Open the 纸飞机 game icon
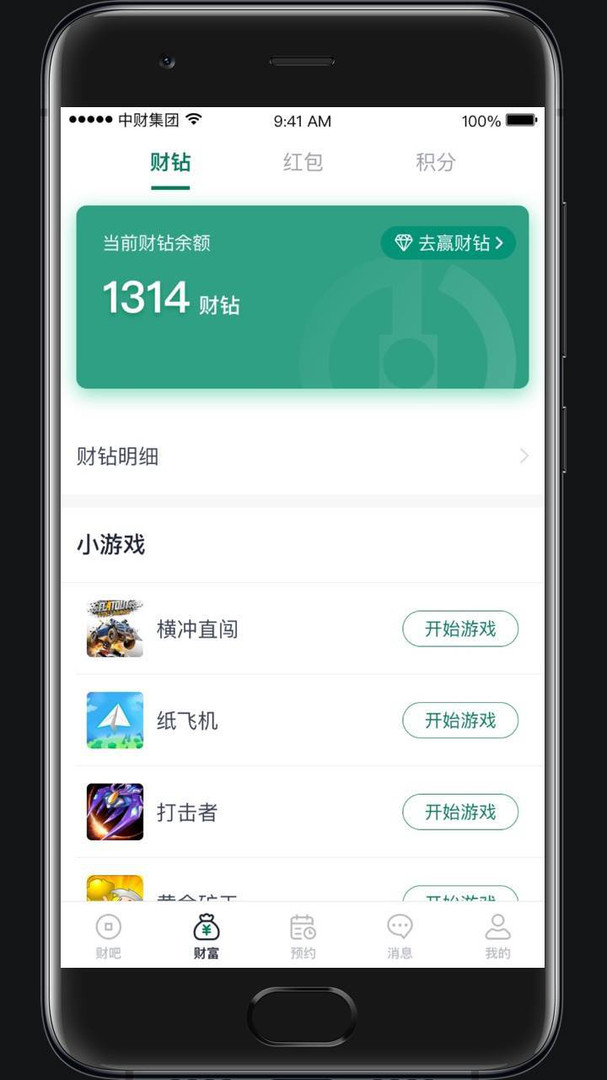Viewport: 607px width, 1080px height. 115,720
